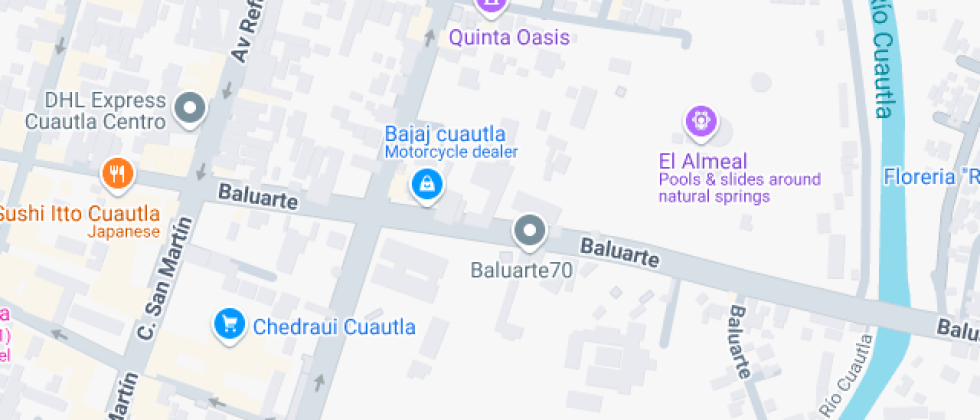Tap the Baluarte70 location marker
Image resolution: width=980 pixels, height=420 pixels.
point(528,232)
